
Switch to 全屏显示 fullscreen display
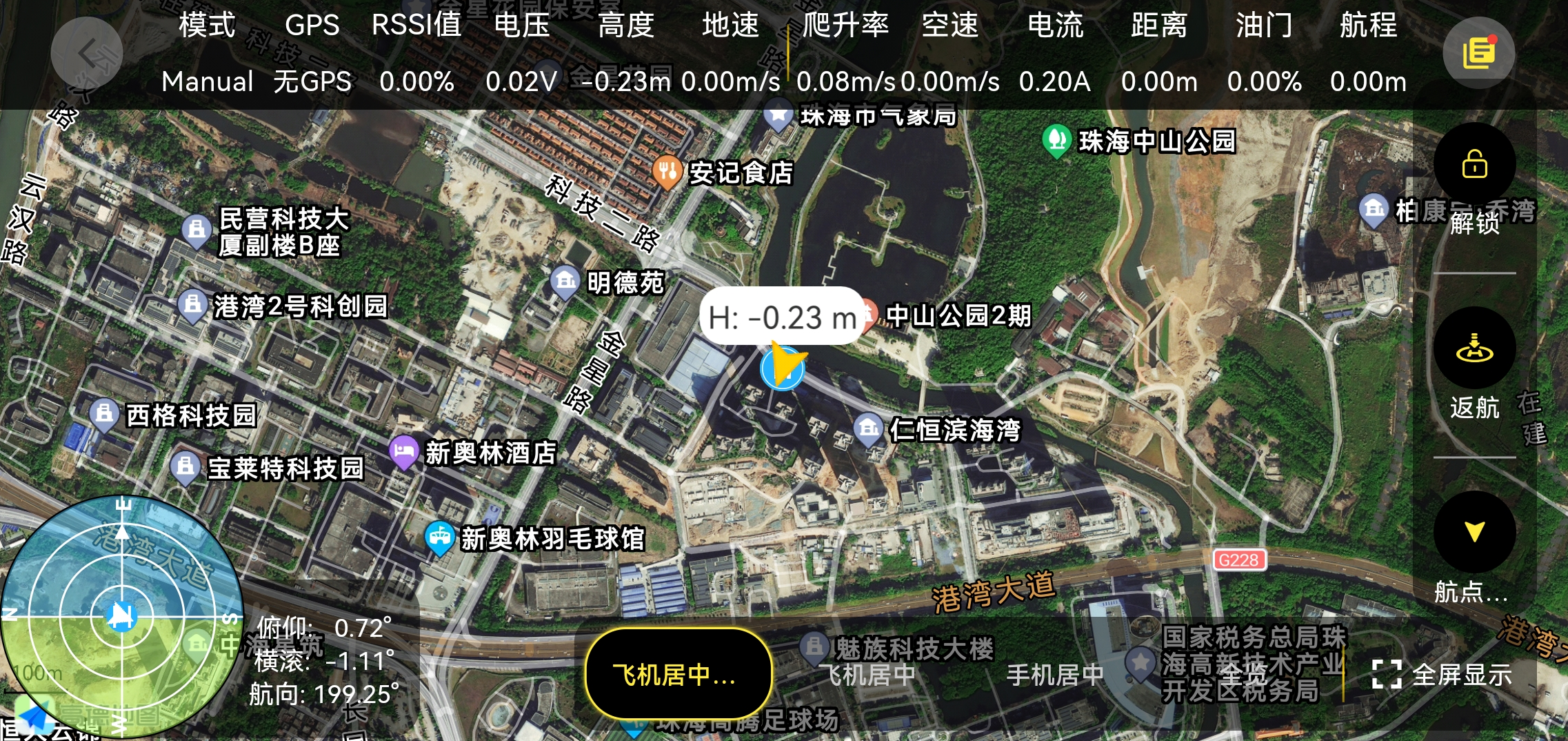point(1443,674)
